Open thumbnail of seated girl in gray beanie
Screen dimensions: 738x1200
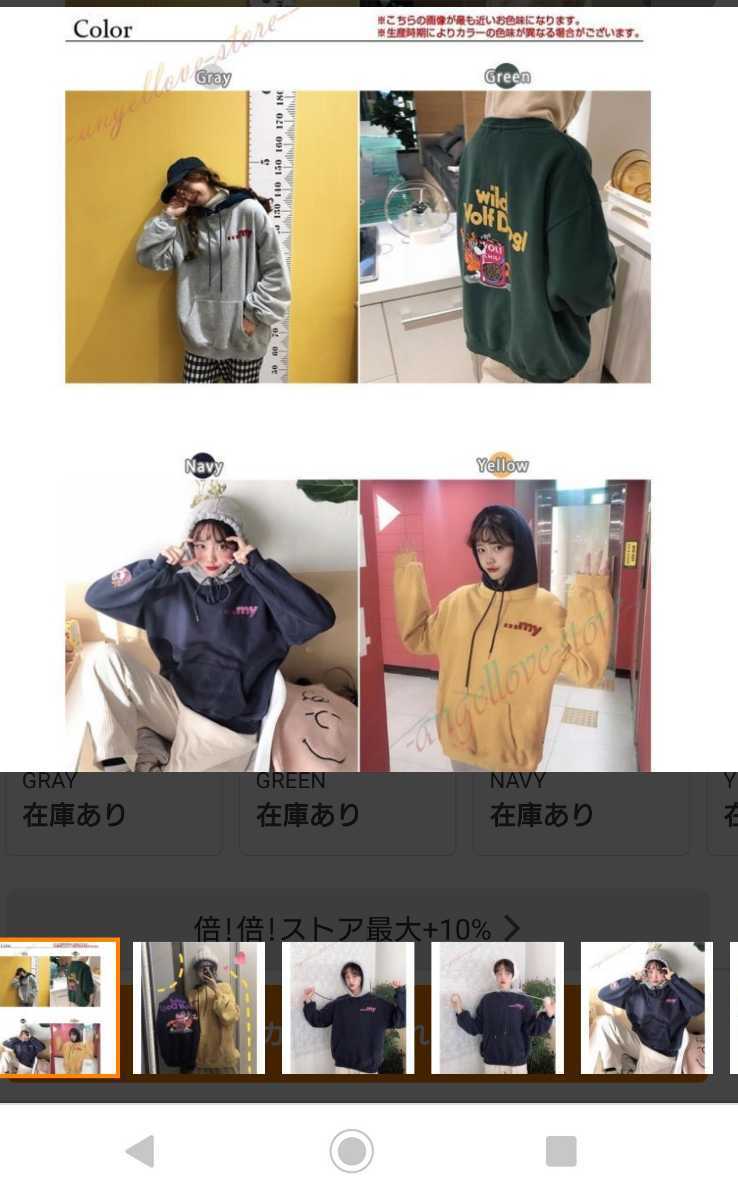[646, 1008]
